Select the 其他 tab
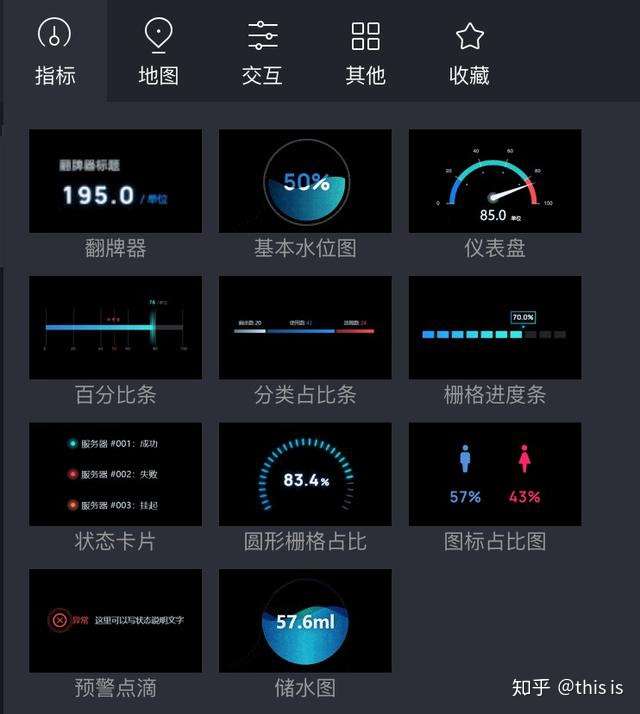The image size is (640, 714). pos(366,52)
